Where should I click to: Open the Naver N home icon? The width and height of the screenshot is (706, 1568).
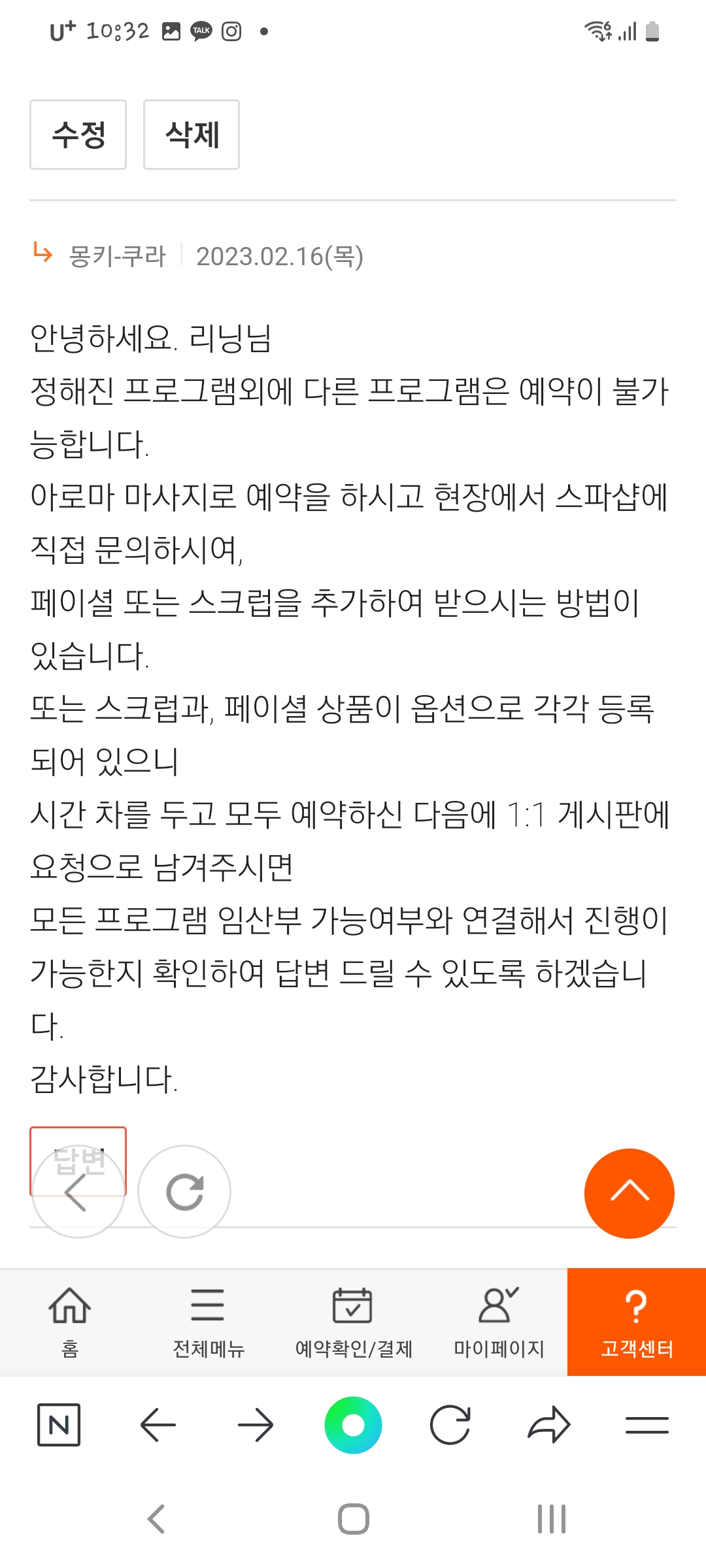click(x=59, y=1424)
